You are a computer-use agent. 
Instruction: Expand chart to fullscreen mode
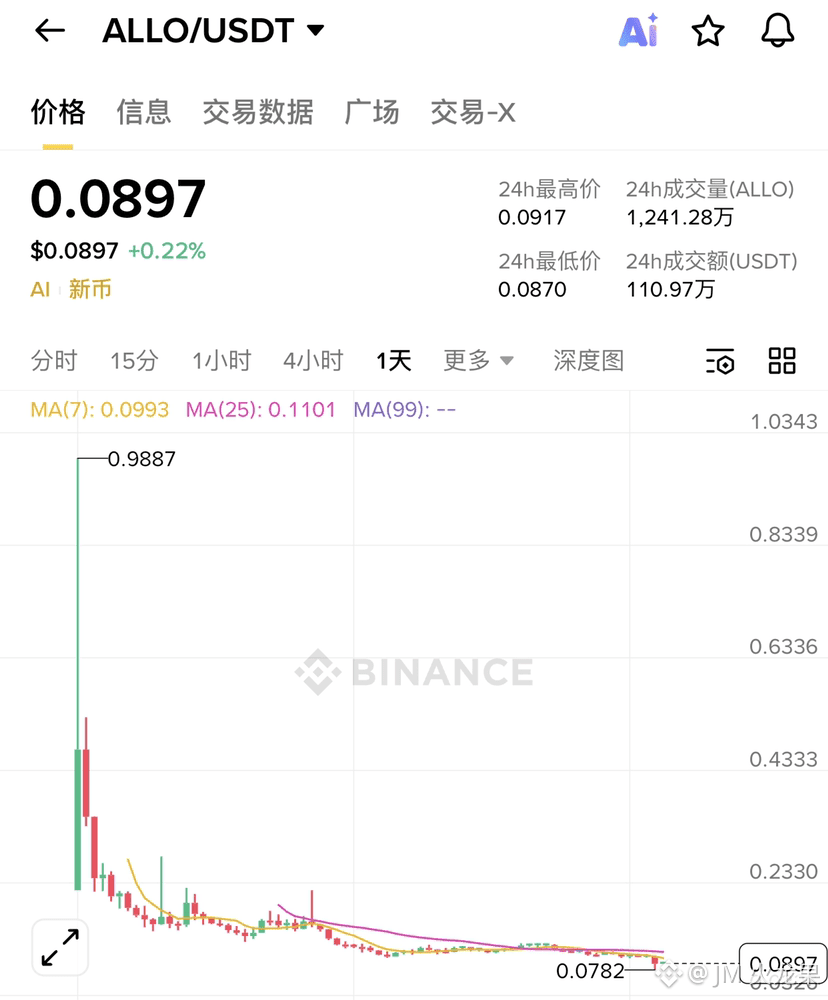coord(59,947)
